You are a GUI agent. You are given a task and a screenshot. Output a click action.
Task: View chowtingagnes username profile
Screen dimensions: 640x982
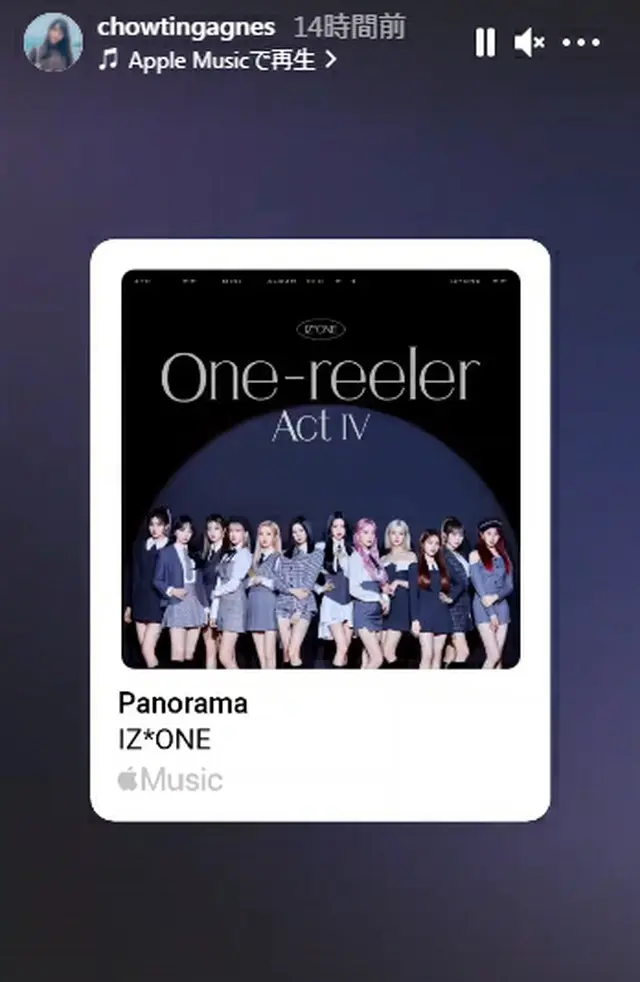pyautogui.click(x=186, y=27)
